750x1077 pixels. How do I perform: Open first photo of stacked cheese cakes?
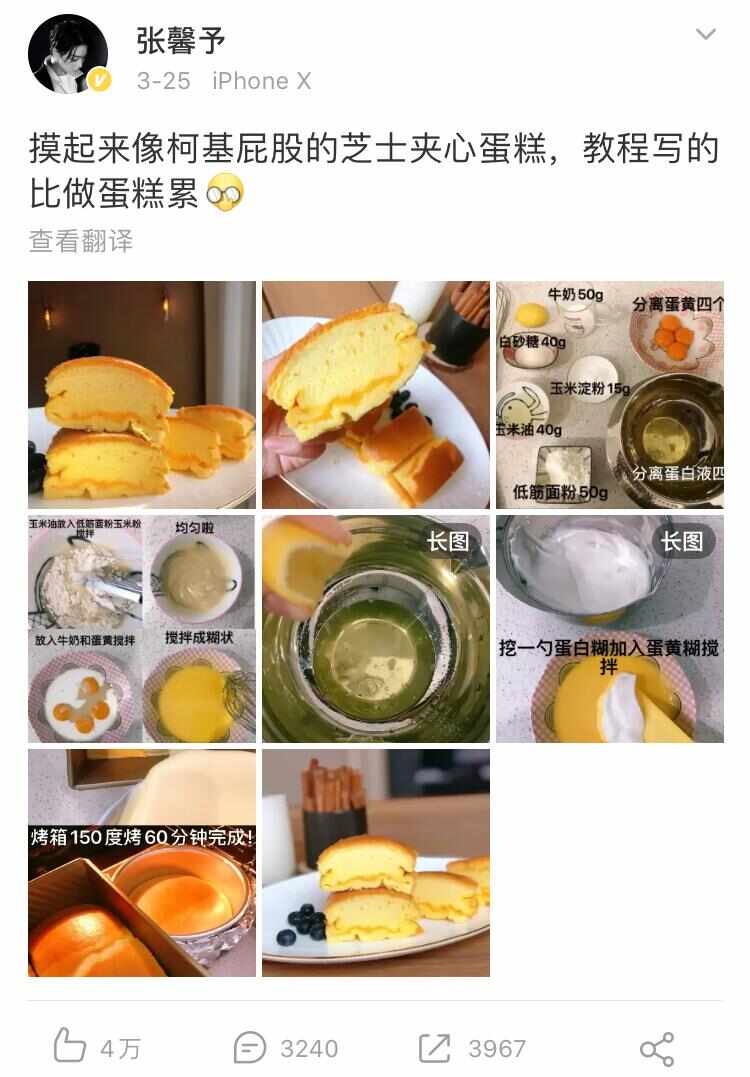(142, 395)
